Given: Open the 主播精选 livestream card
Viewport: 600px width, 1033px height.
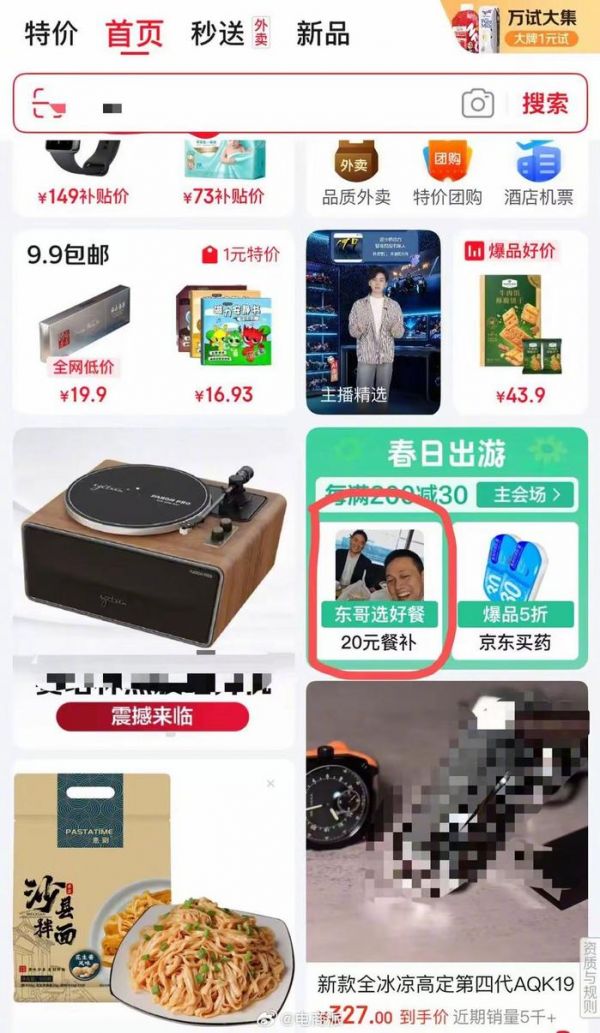Looking at the screenshot, I should pos(373,322).
